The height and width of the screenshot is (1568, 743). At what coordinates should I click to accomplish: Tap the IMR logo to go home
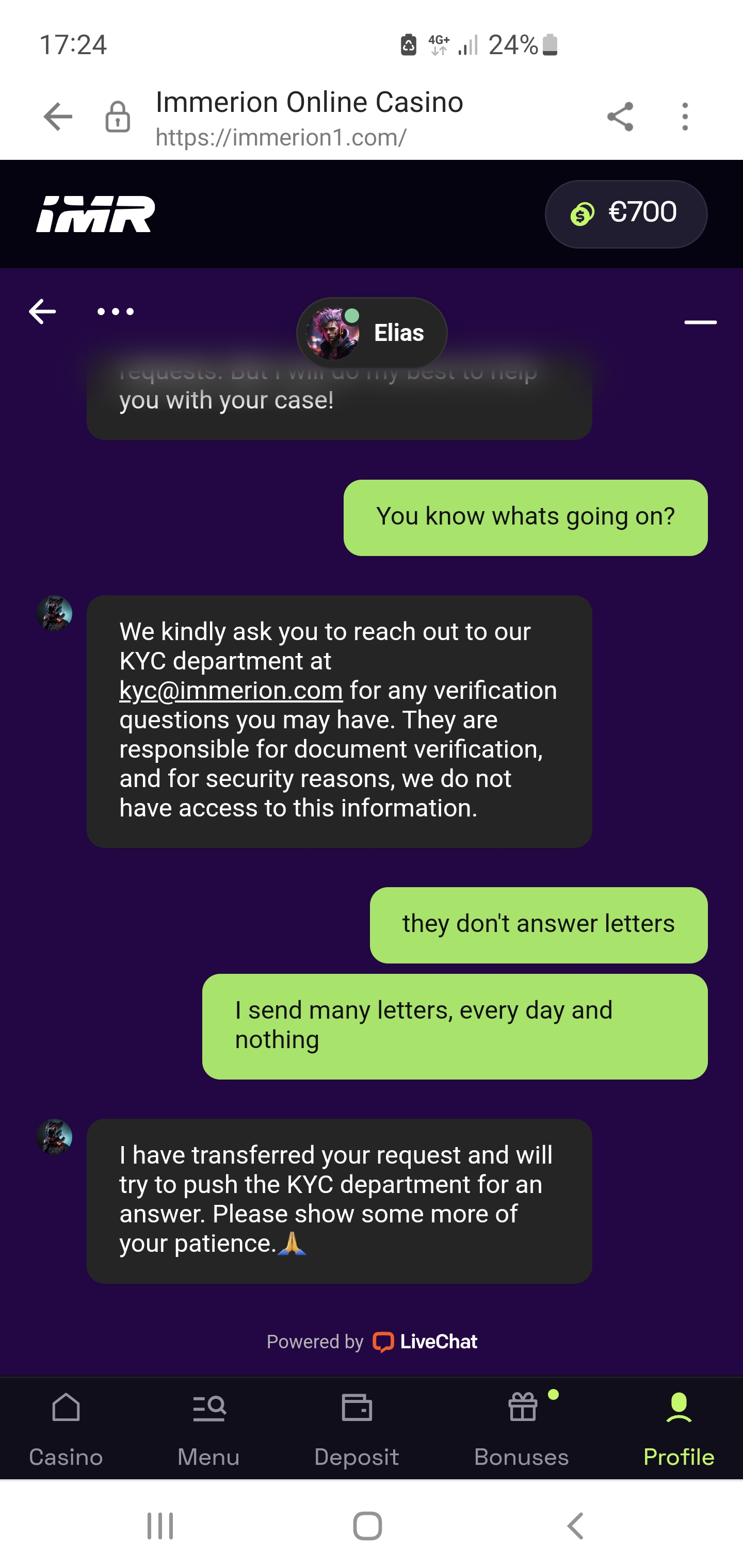pyautogui.click(x=95, y=214)
